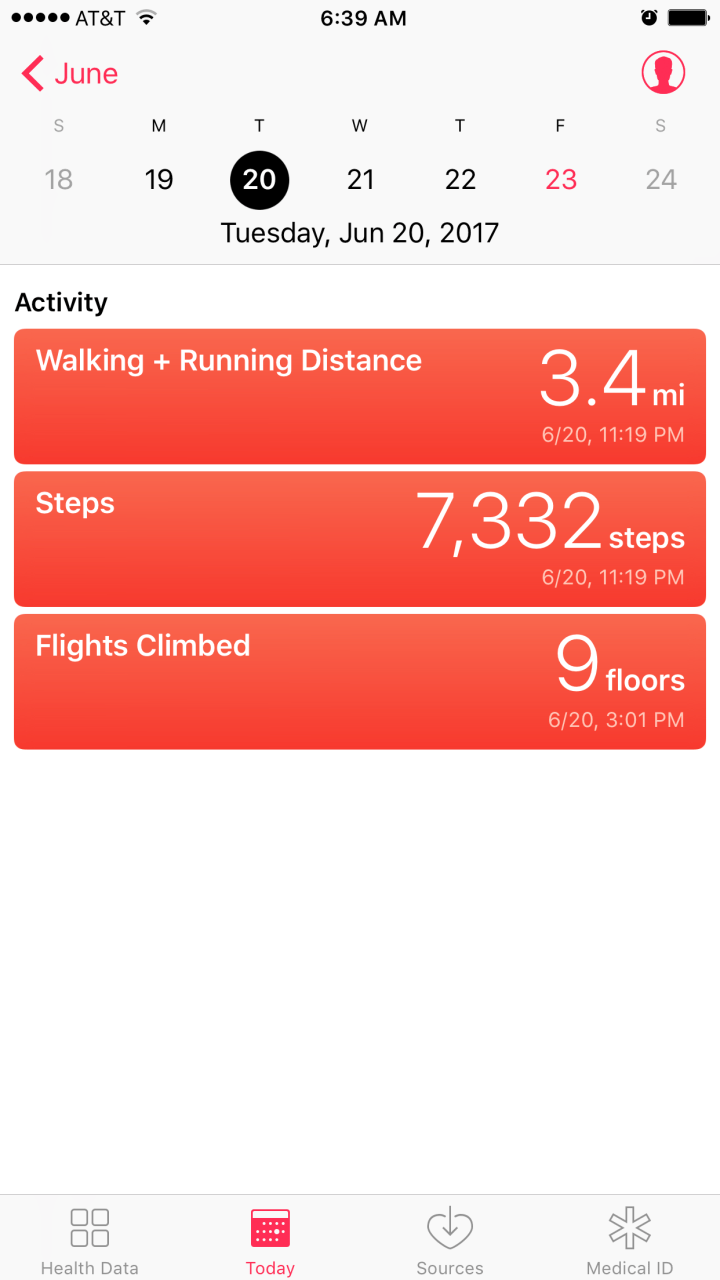
Task: Switch to the Health Data tab
Action: click(x=90, y=1240)
